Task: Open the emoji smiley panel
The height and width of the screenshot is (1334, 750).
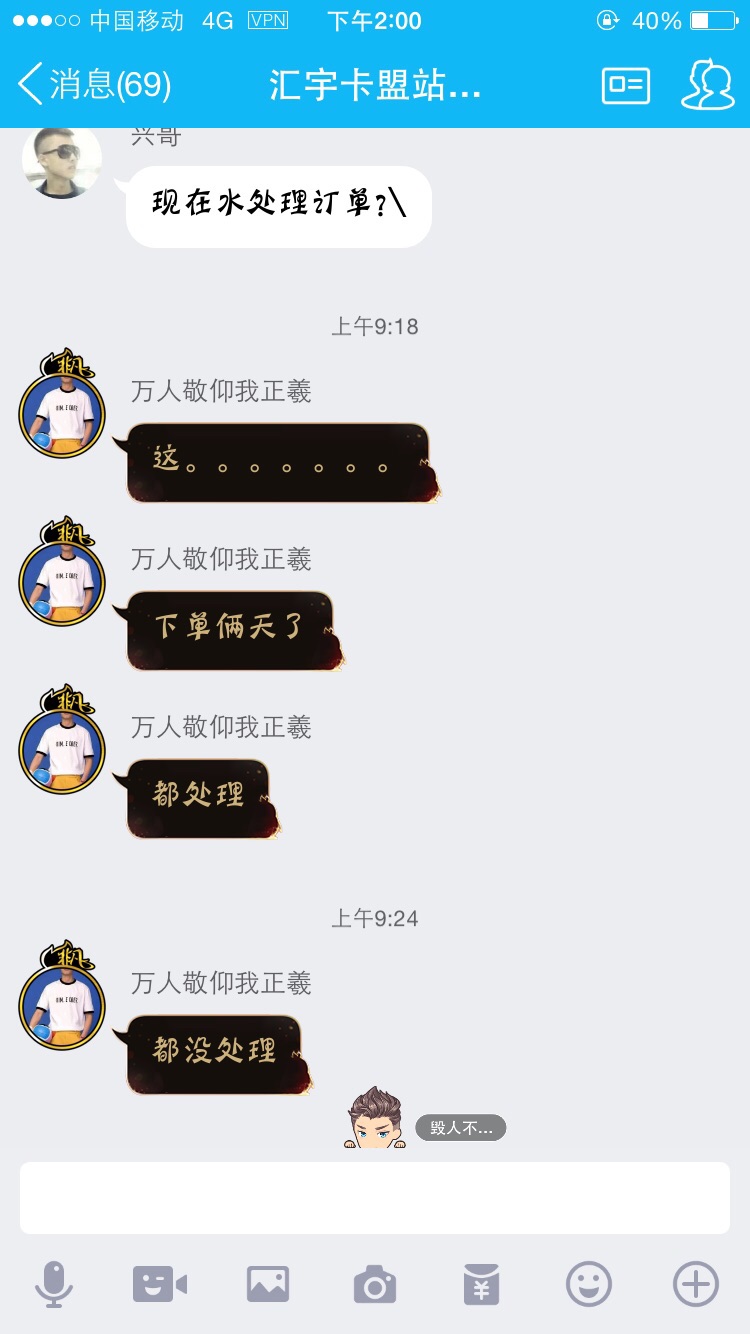Action: [589, 1284]
